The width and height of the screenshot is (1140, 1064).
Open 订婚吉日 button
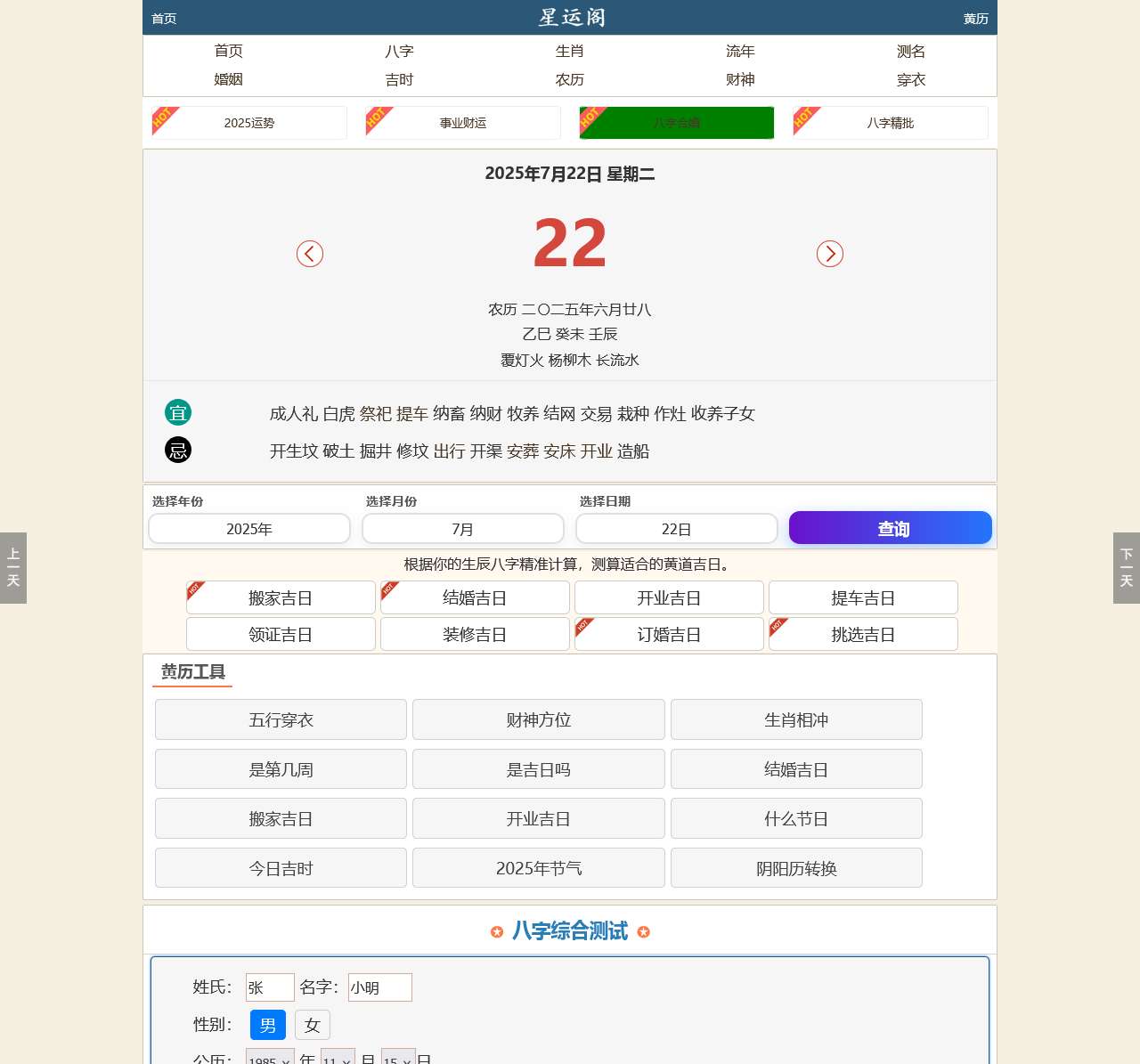[669, 634]
